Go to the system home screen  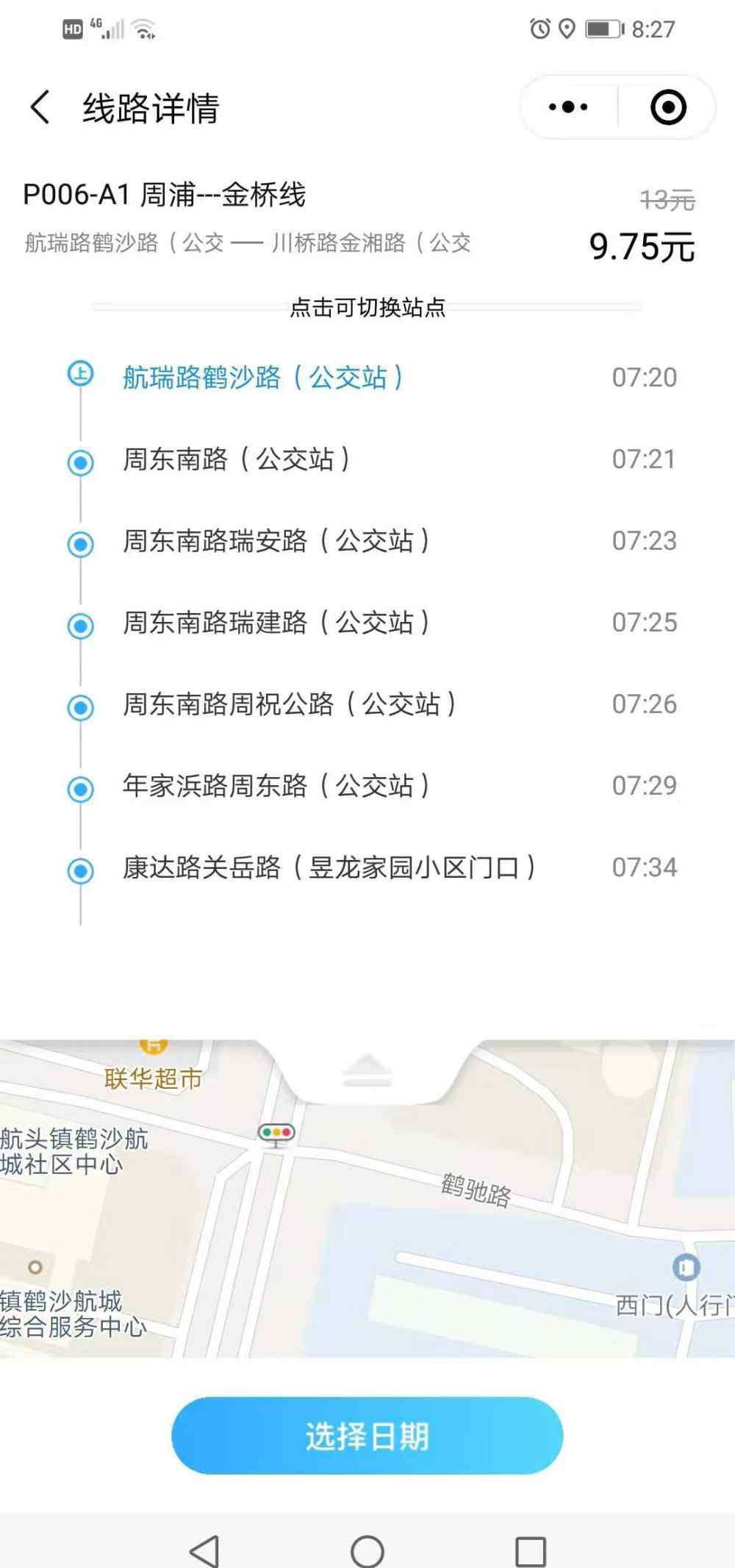(x=367, y=1551)
